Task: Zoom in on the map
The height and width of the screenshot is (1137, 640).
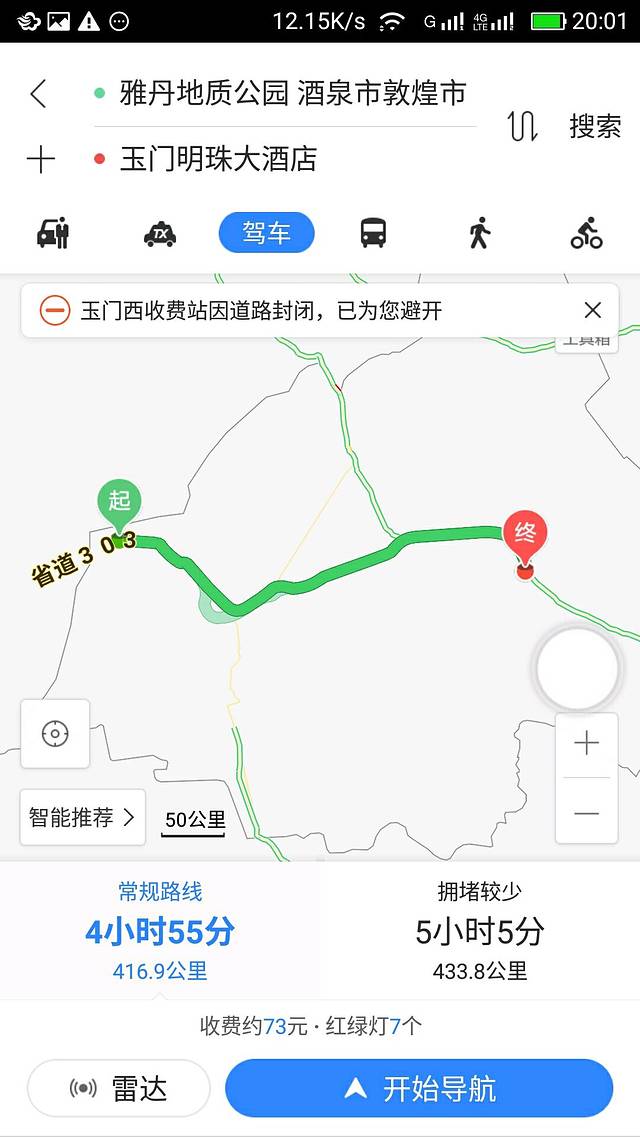Action: (586, 743)
